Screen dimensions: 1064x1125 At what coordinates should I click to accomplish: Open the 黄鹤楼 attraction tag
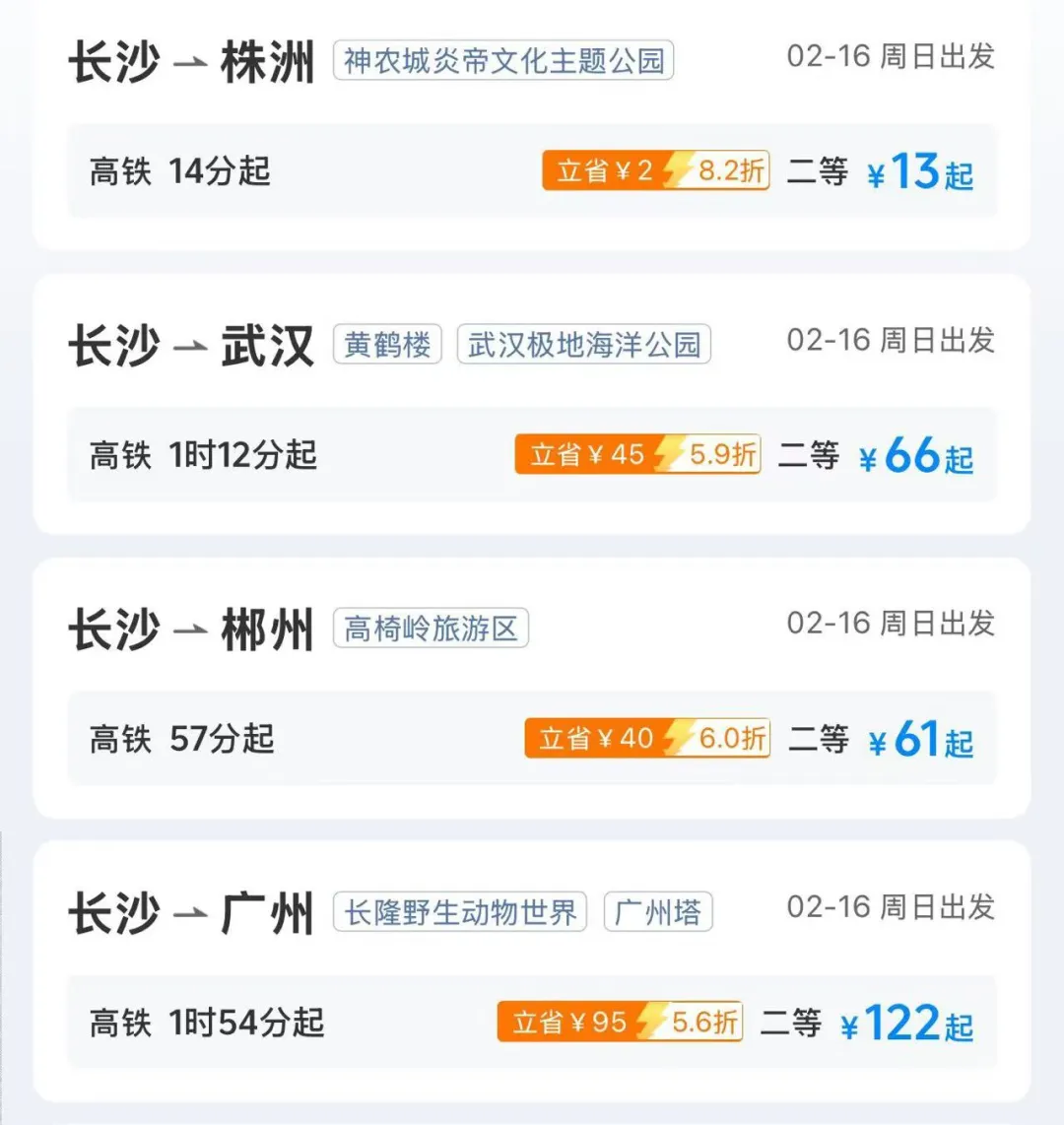click(x=387, y=345)
